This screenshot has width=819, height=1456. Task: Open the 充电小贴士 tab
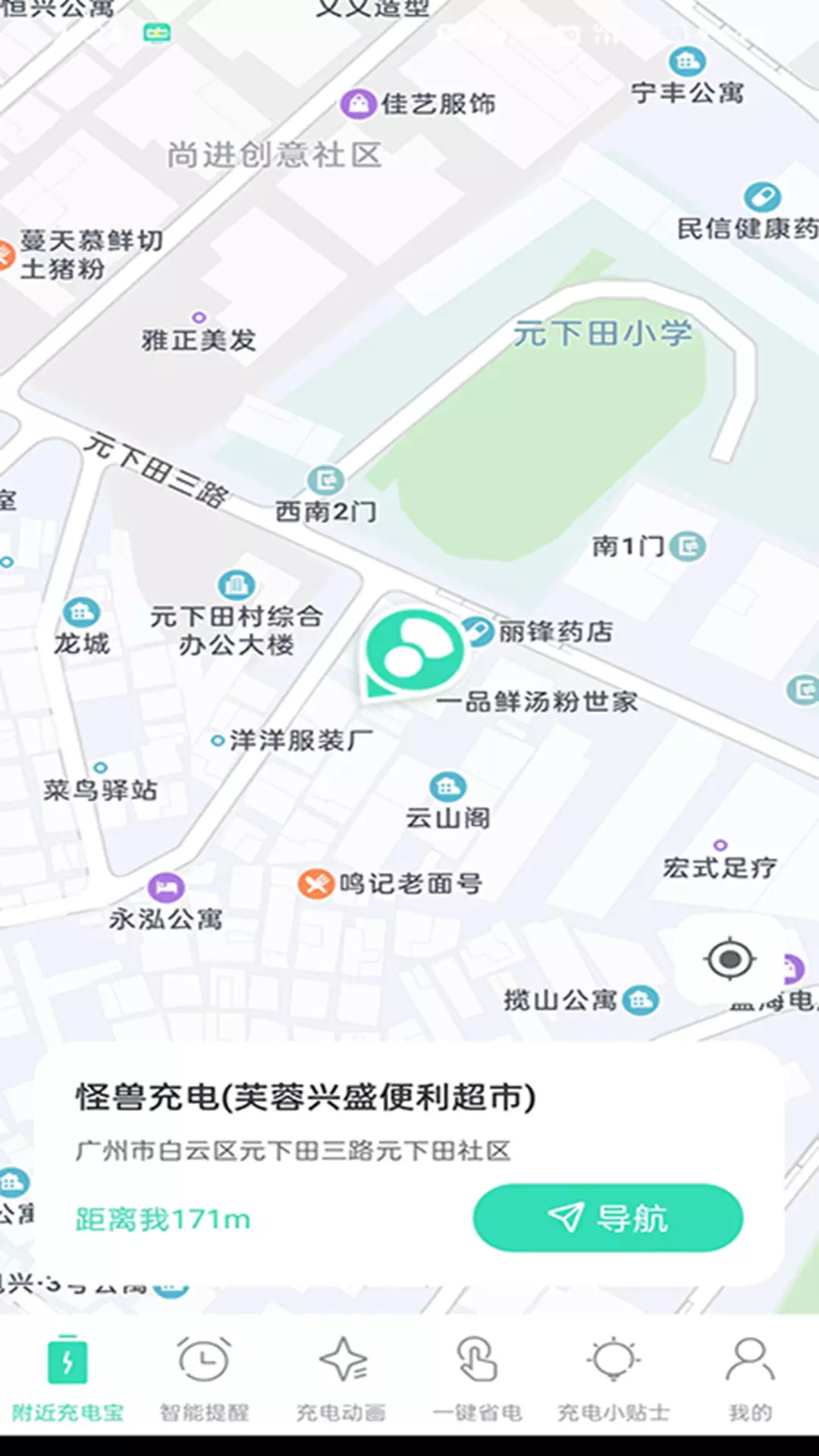click(613, 1378)
